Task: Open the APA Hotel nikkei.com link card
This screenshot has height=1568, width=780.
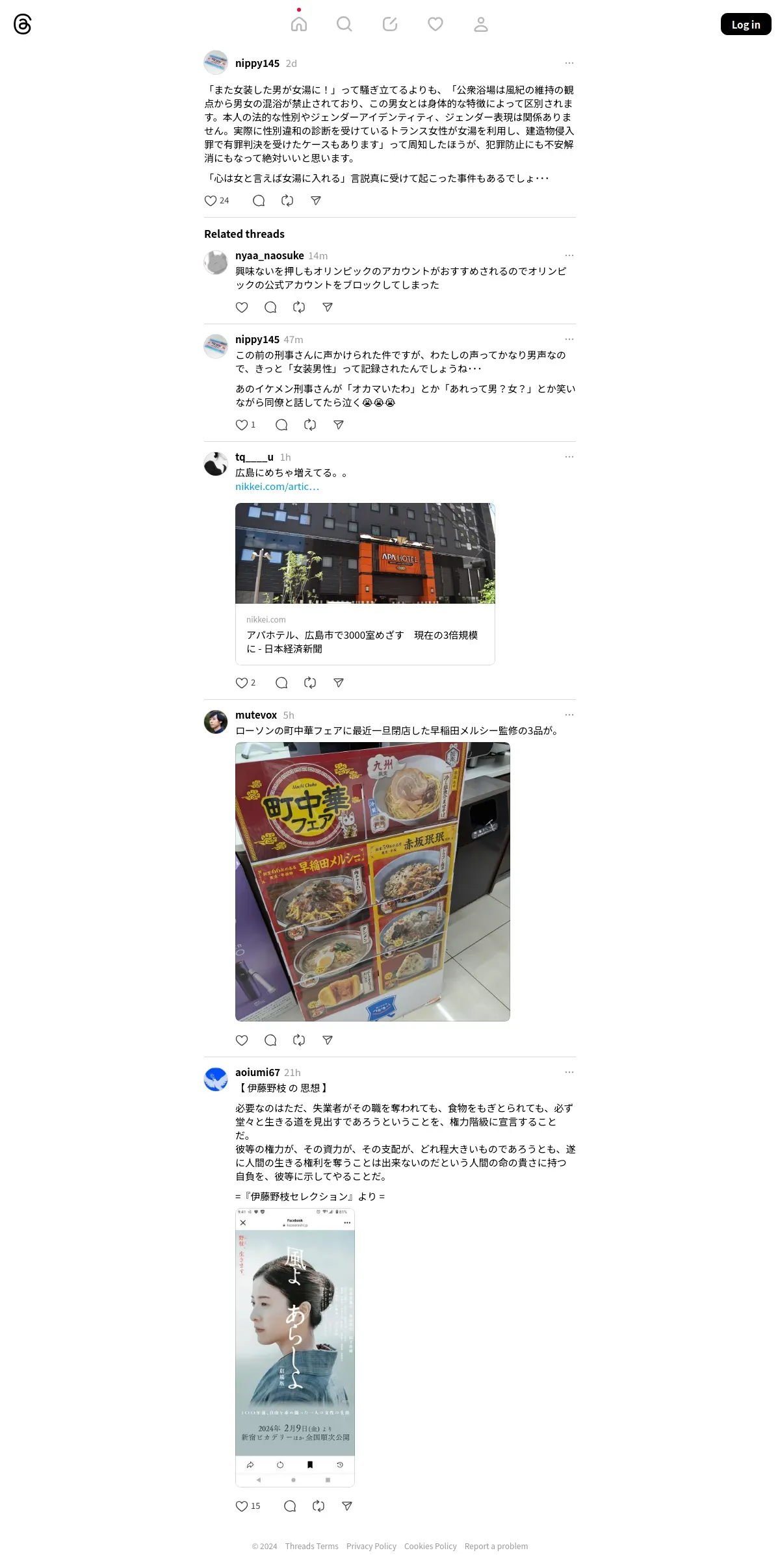Action: point(365,584)
